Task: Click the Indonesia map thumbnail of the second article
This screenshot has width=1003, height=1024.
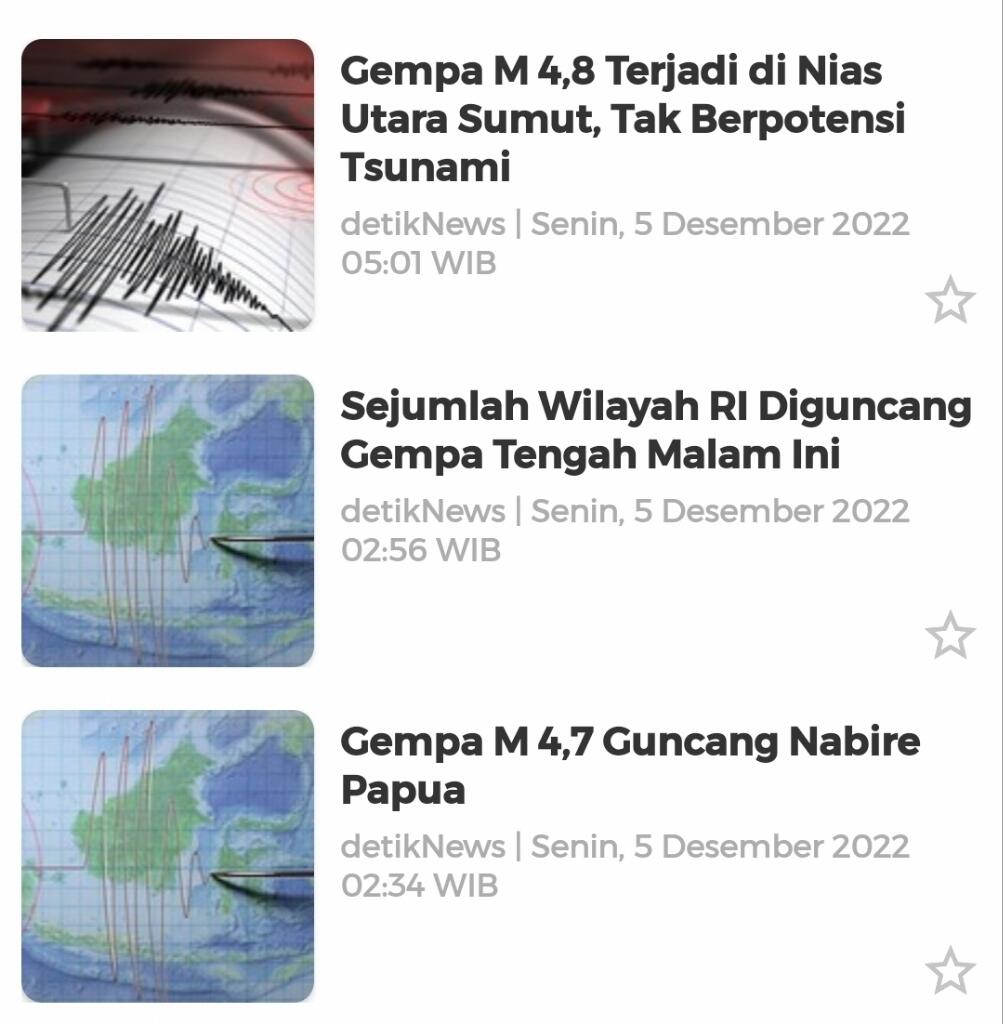Action: click(170, 520)
